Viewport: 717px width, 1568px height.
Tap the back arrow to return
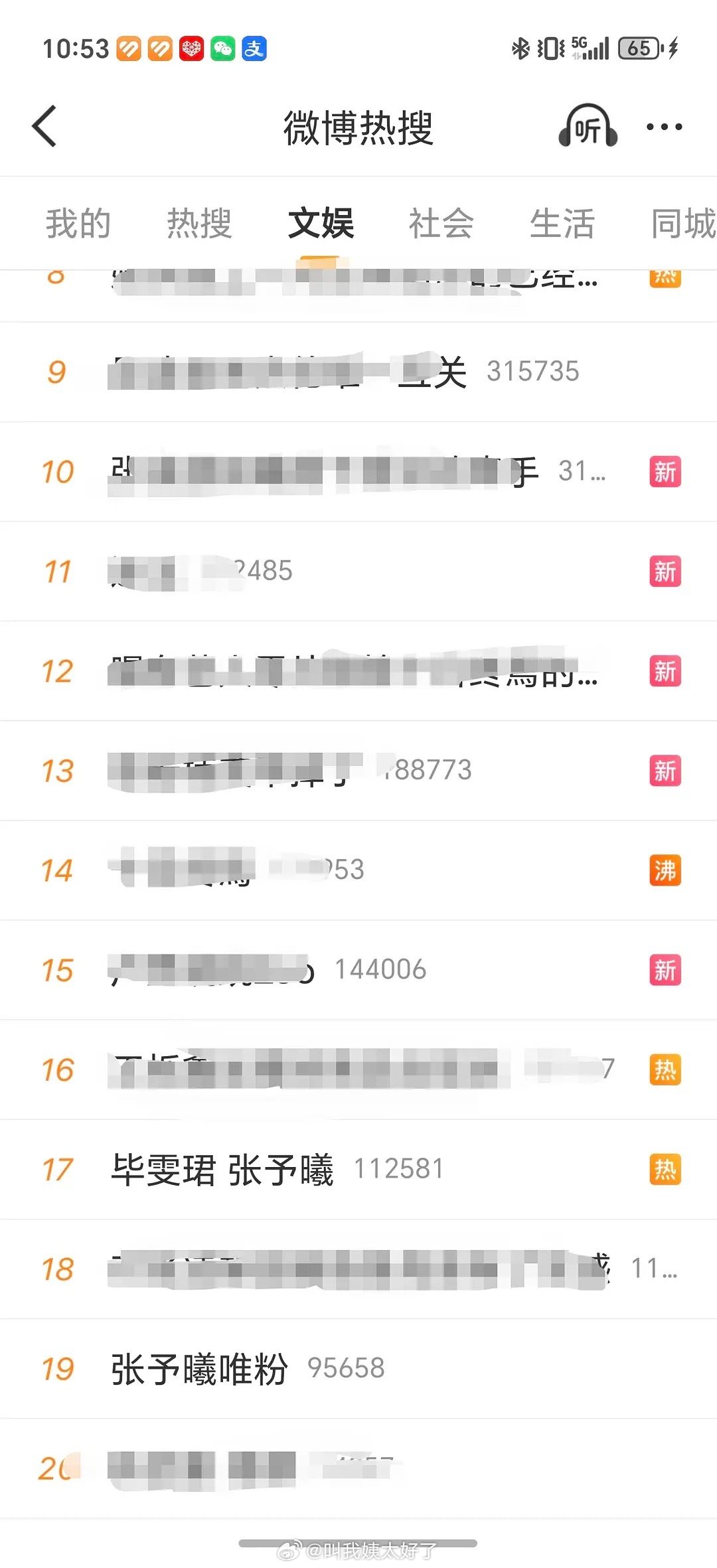(45, 126)
